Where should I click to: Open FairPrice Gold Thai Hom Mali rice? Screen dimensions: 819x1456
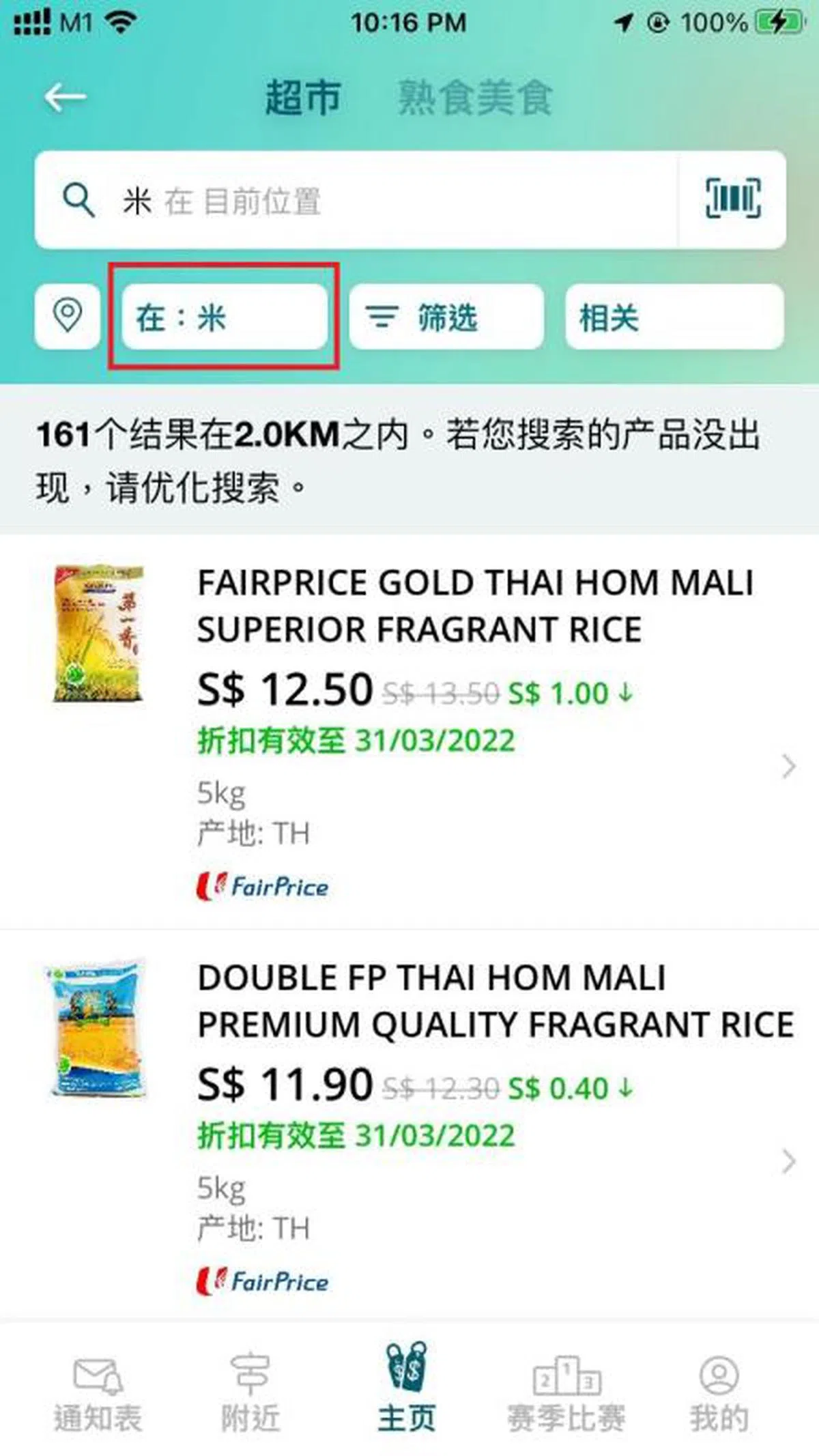coord(475,606)
